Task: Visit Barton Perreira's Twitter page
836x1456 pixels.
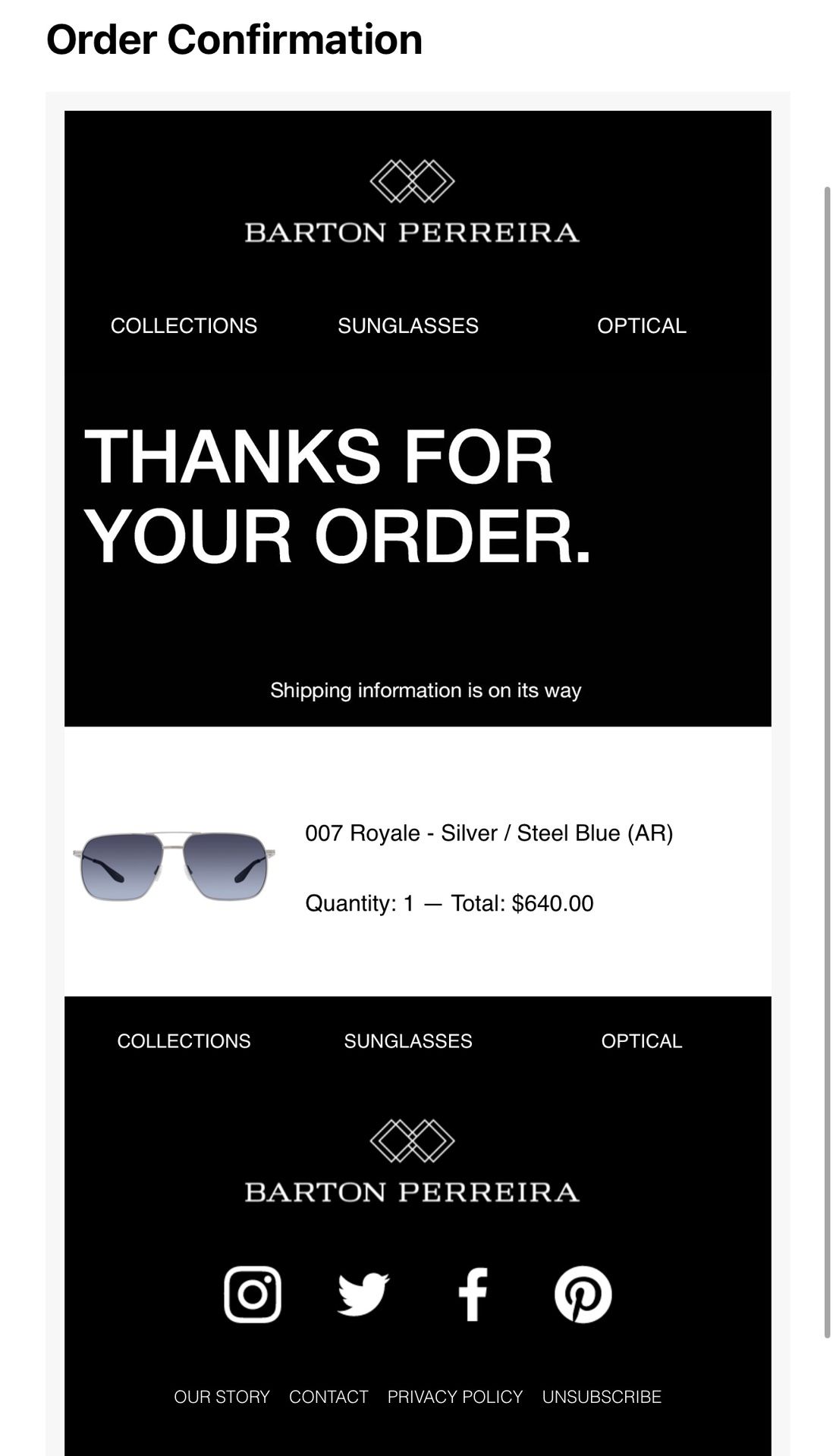Action: (x=363, y=1294)
